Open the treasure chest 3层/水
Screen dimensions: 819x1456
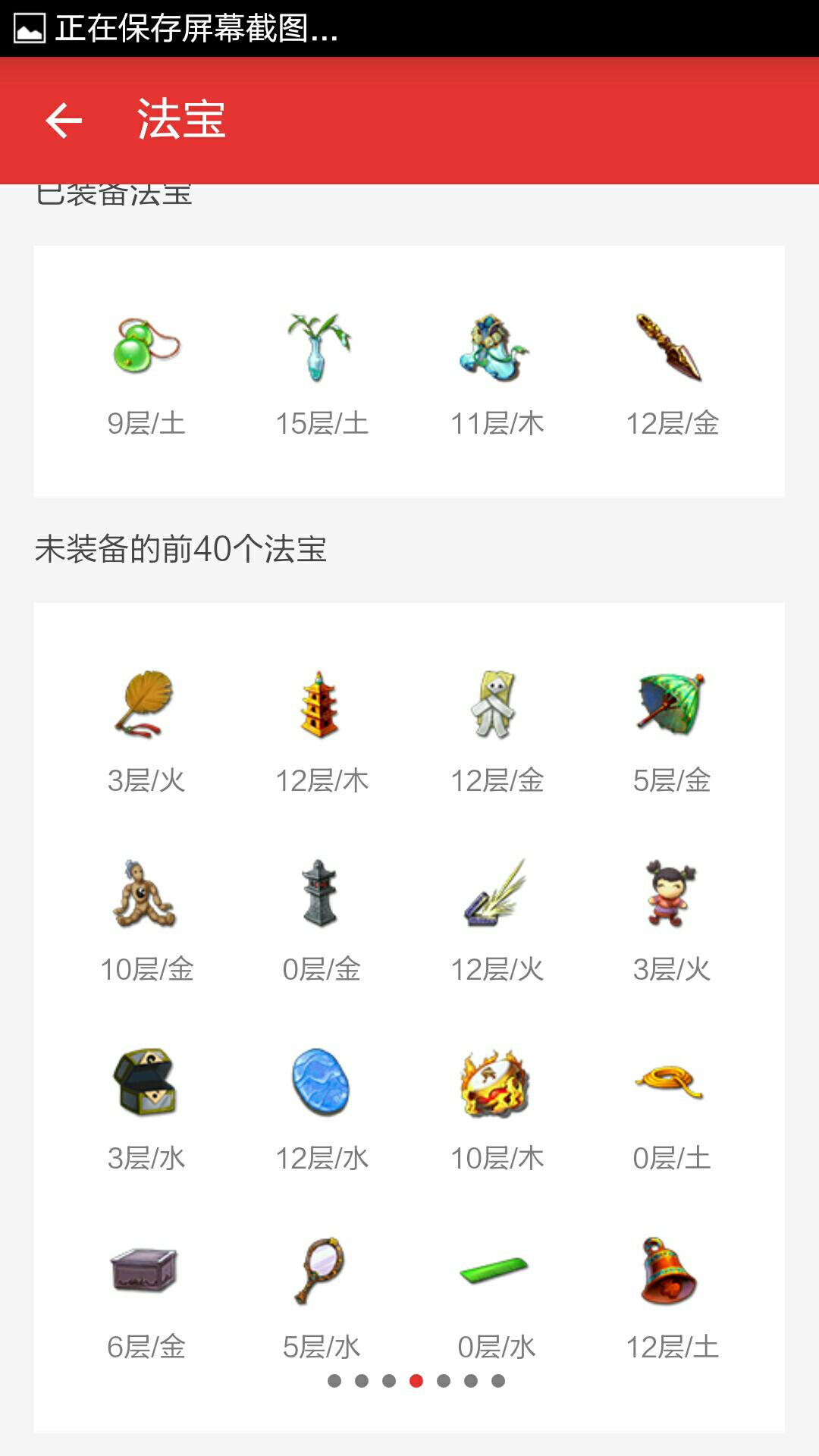[x=146, y=1082]
